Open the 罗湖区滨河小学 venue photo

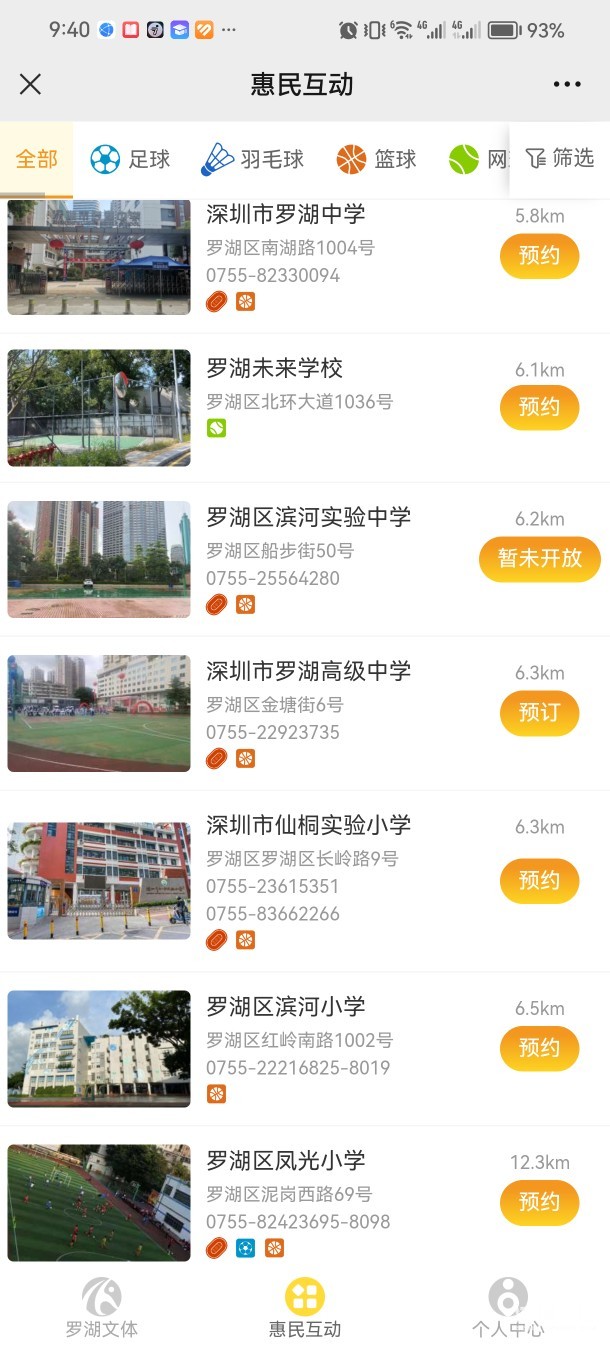[x=99, y=1049]
